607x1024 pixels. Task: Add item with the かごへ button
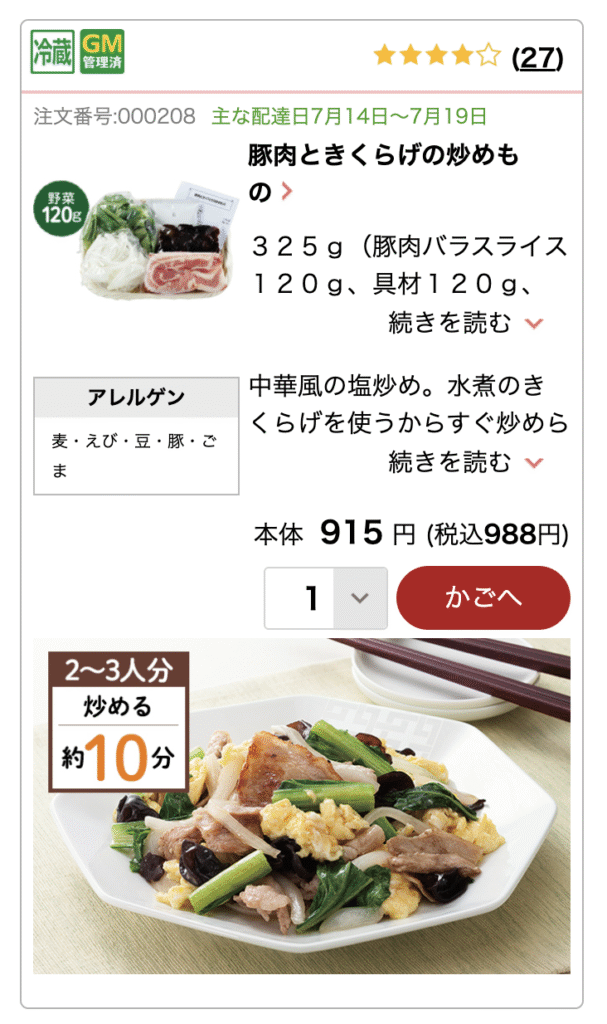483,598
